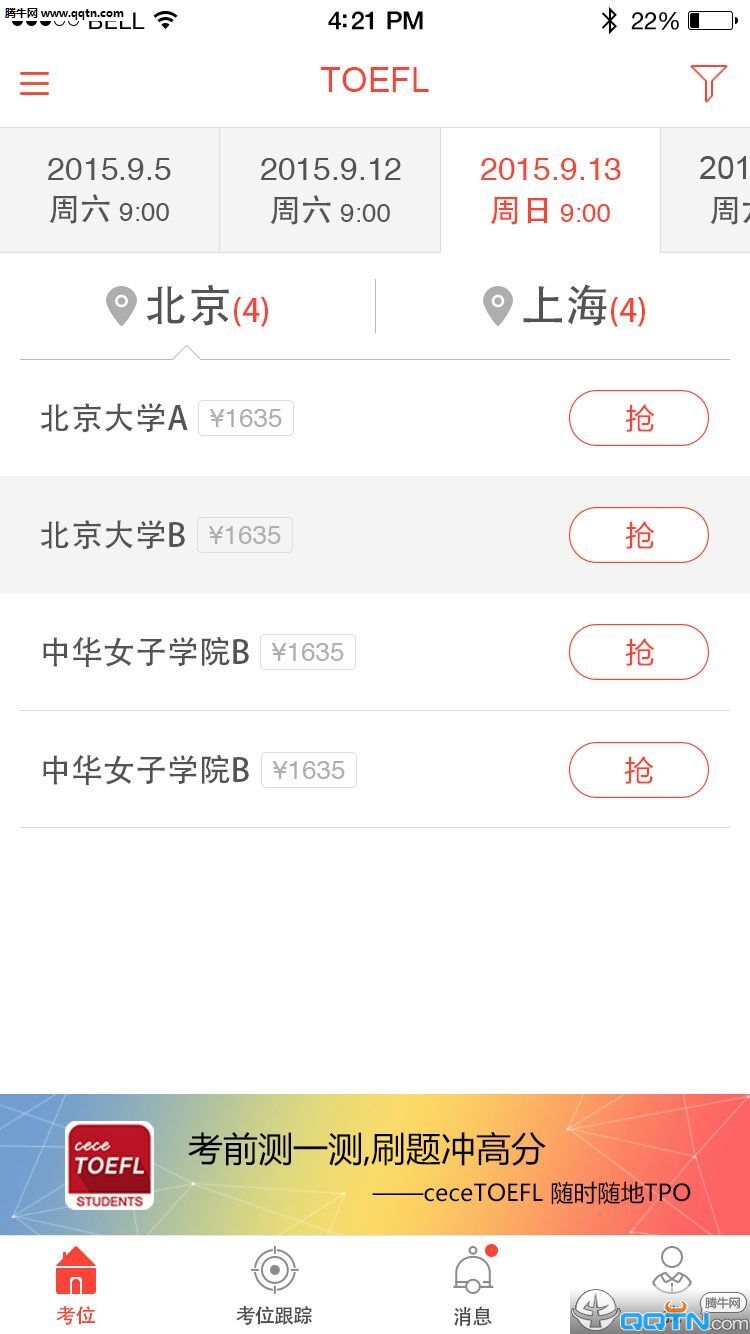Image resolution: width=750 pixels, height=1334 pixels.
Task: Grab the 北京大学B seat with 抢
Action: point(638,535)
